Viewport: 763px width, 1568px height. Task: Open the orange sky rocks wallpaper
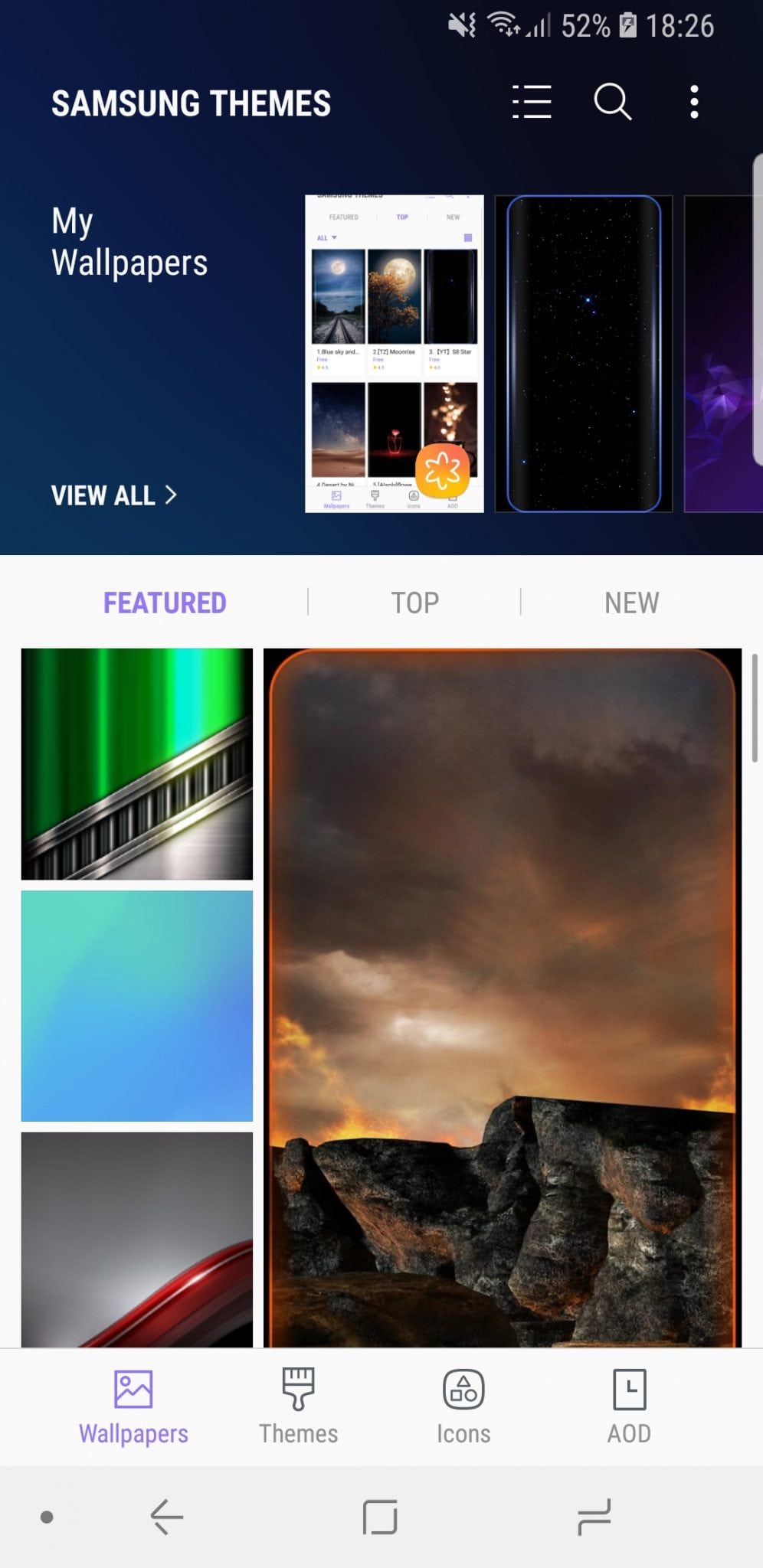point(503,998)
